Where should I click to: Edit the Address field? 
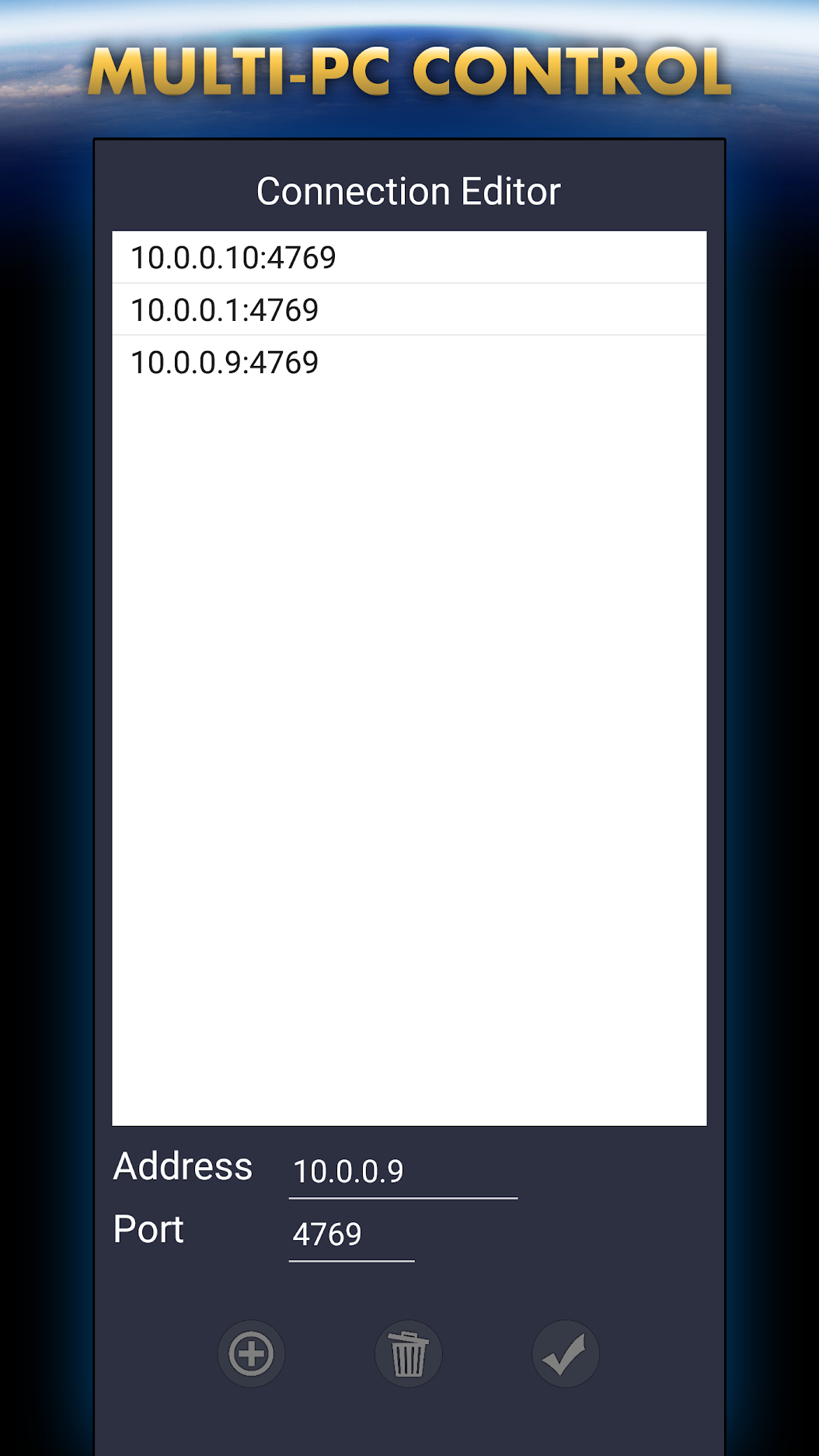click(403, 1171)
